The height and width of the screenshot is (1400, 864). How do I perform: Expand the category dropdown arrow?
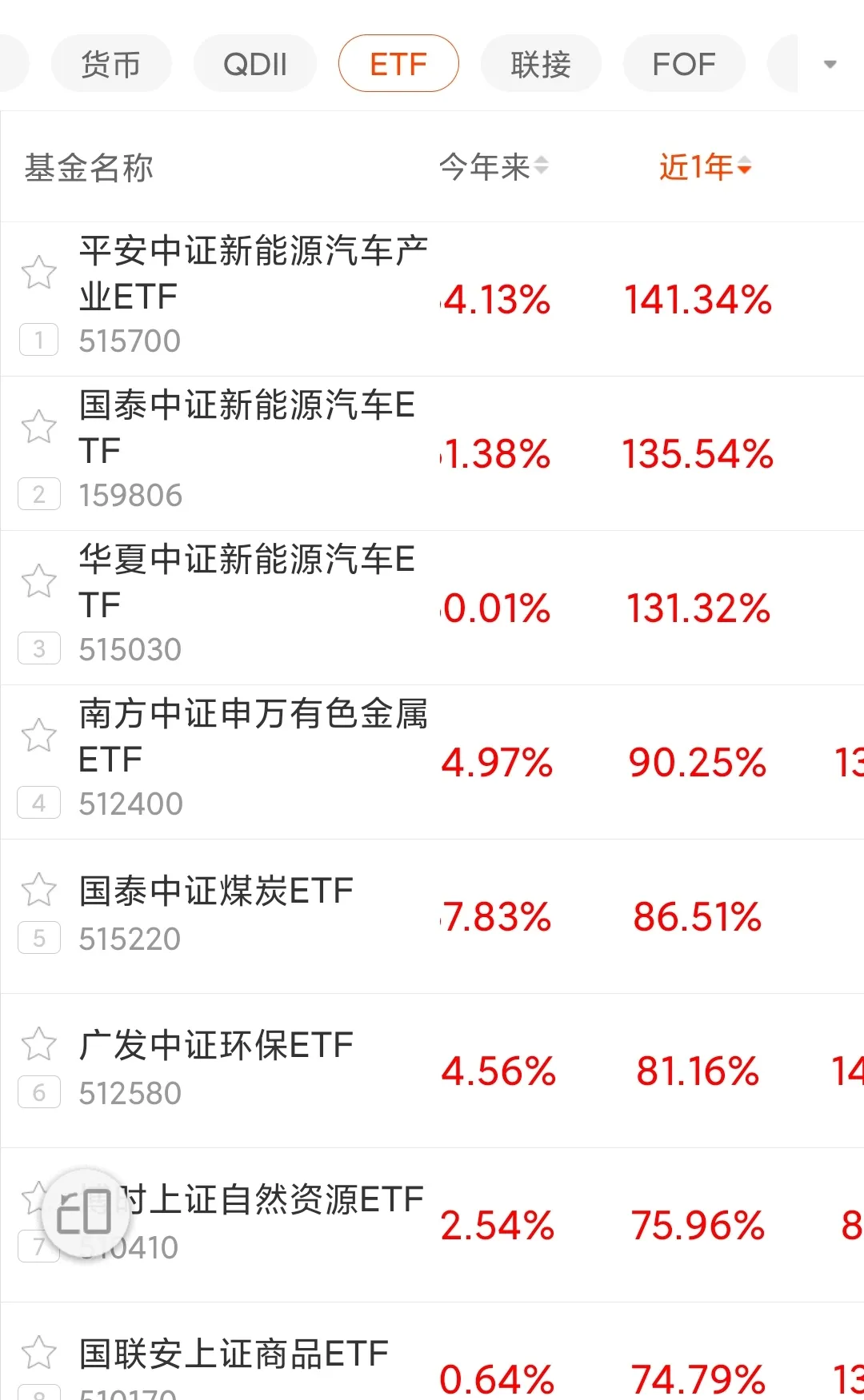830,64
